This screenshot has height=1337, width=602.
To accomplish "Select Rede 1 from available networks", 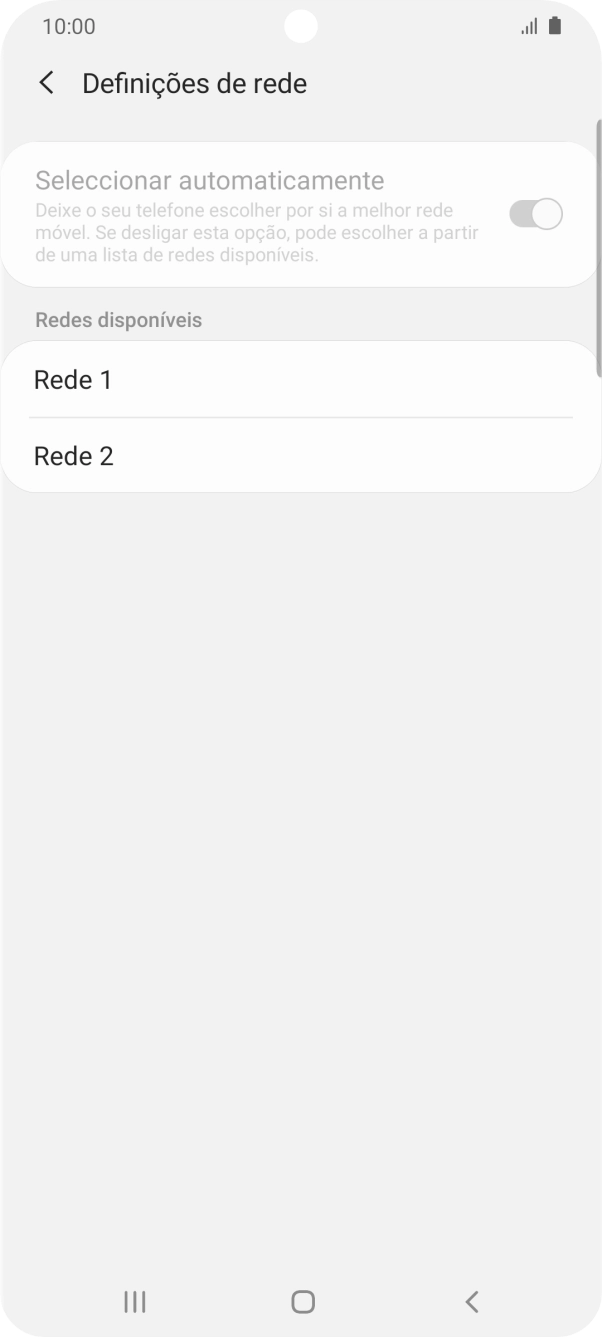I will [x=301, y=380].
